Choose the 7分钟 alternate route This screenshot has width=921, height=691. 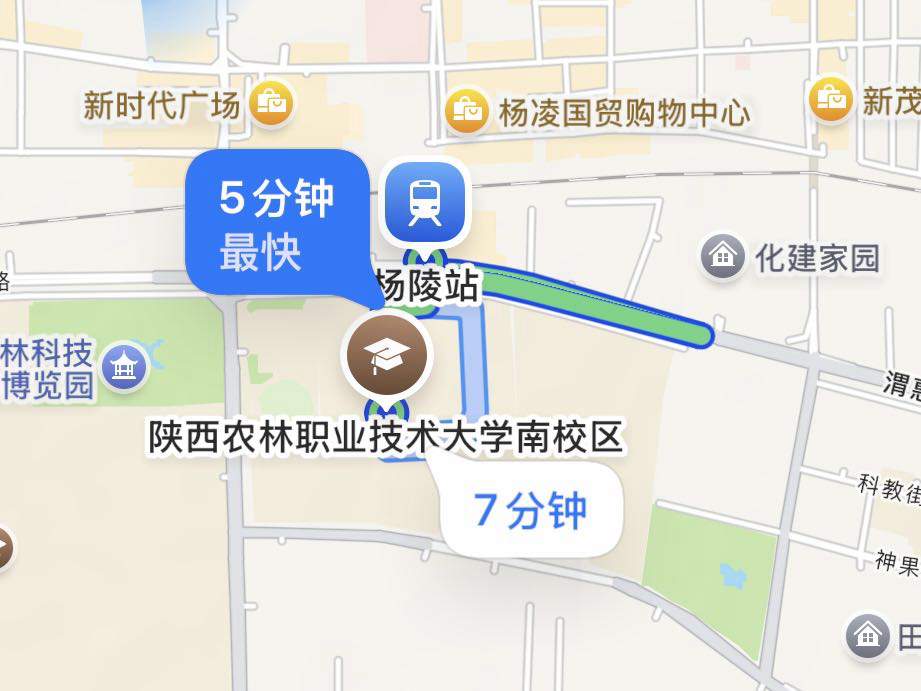click(530, 511)
